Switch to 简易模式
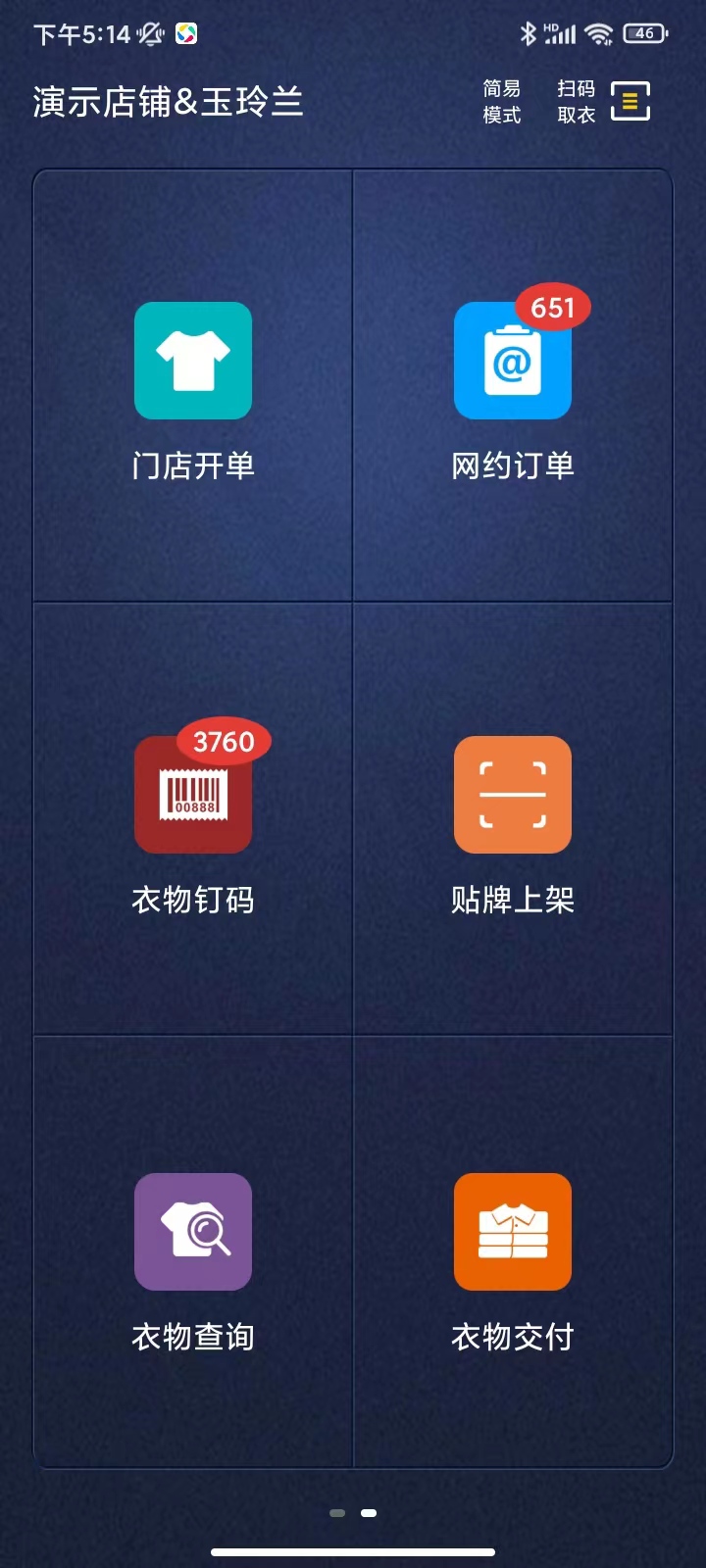The image size is (706, 1568). tap(500, 100)
